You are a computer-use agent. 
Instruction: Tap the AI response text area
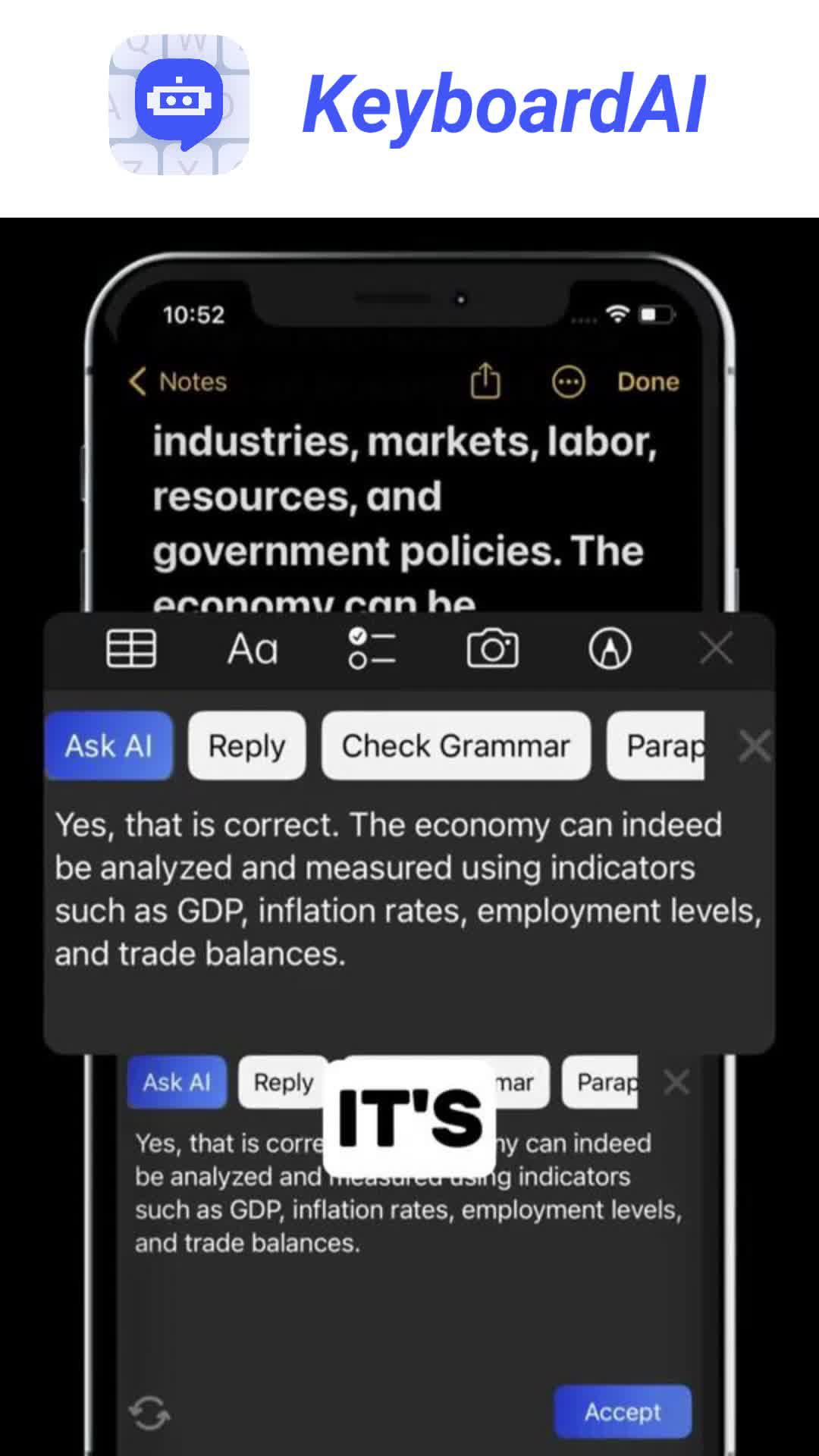click(409, 887)
